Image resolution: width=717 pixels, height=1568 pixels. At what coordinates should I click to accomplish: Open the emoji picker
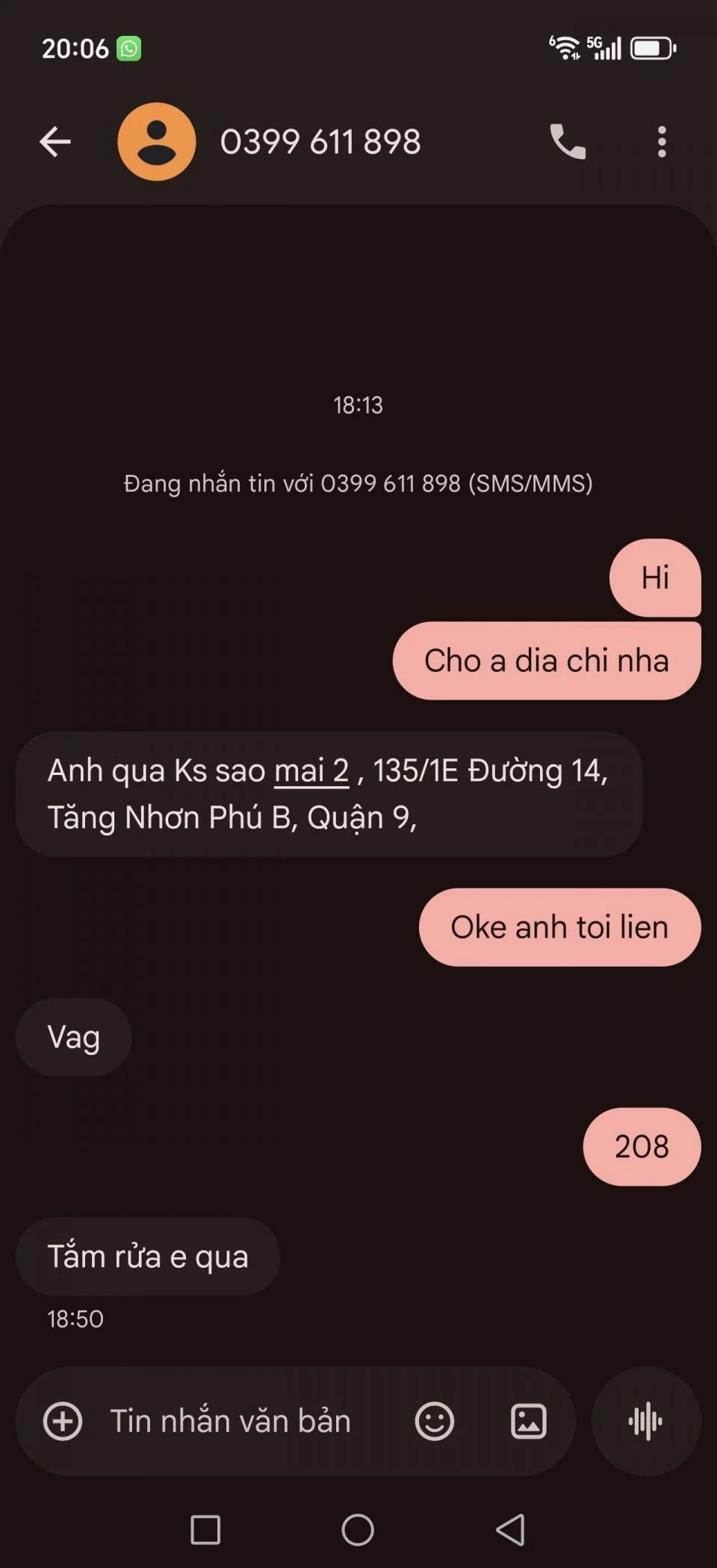pos(435,1421)
